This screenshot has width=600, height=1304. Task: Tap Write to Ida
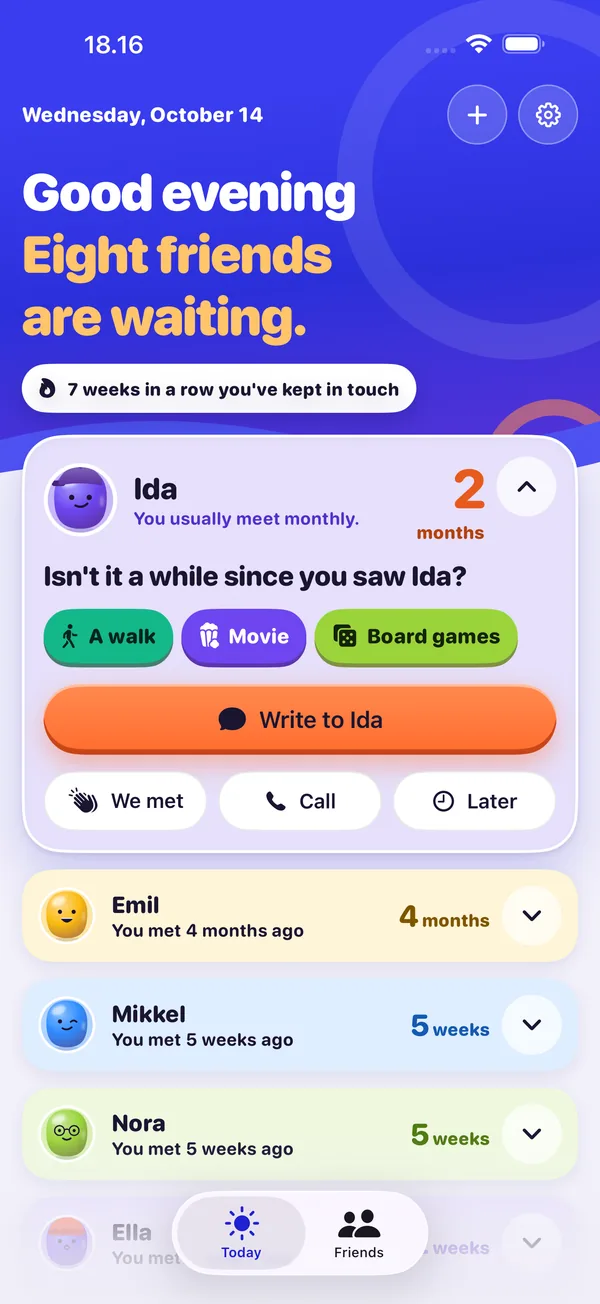click(x=300, y=720)
